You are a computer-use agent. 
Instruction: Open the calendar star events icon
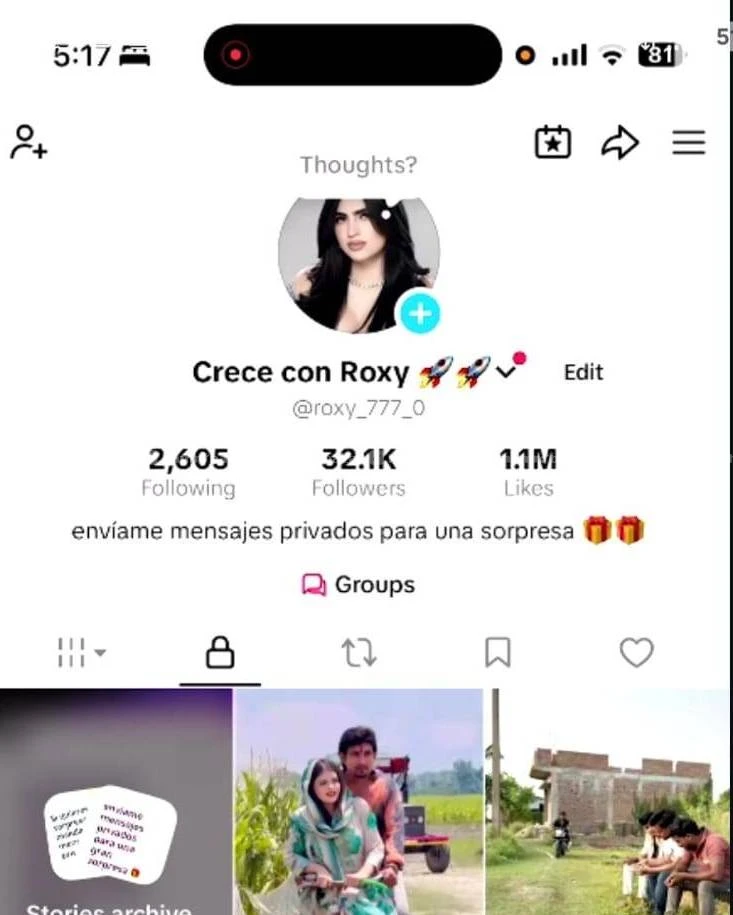(553, 142)
